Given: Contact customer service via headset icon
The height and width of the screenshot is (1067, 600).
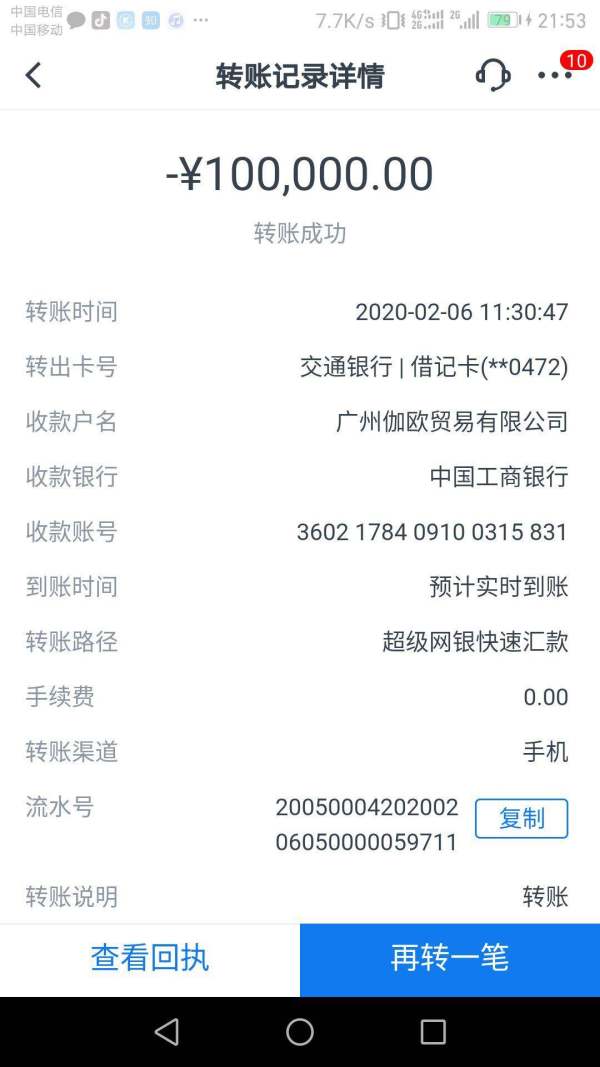Looking at the screenshot, I should click(x=493, y=75).
